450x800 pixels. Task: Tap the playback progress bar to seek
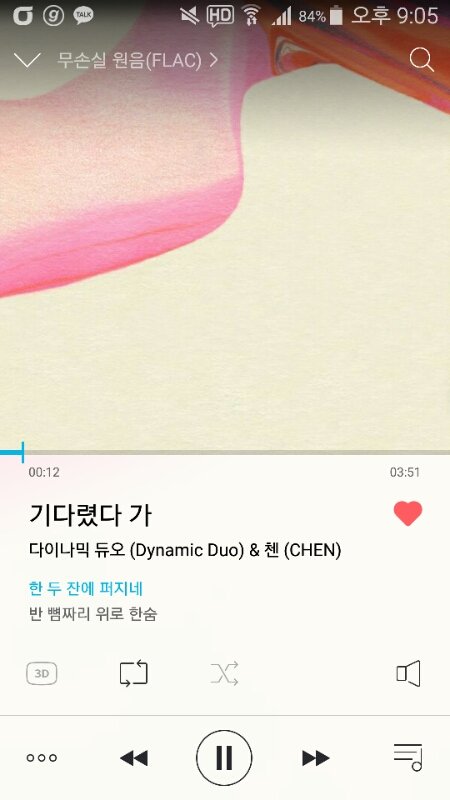(x=225, y=452)
